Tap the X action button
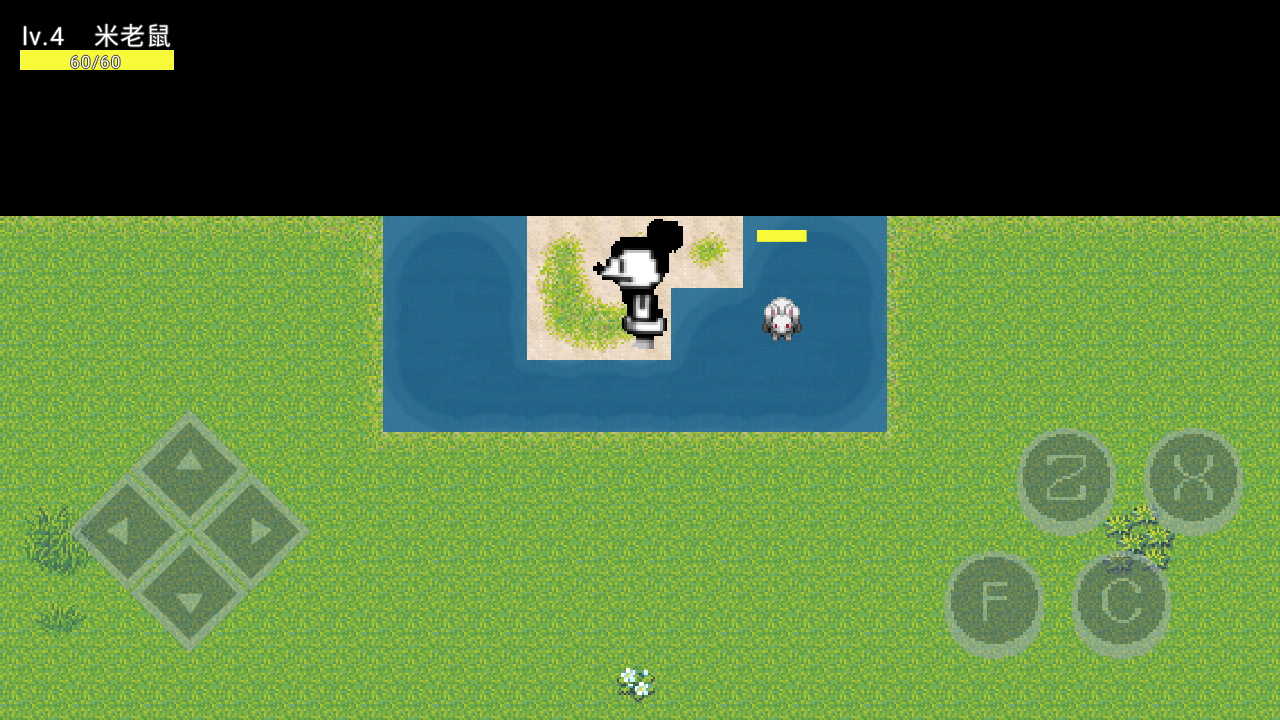This screenshot has width=1280, height=720. pyautogui.click(x=1193, y=481)
